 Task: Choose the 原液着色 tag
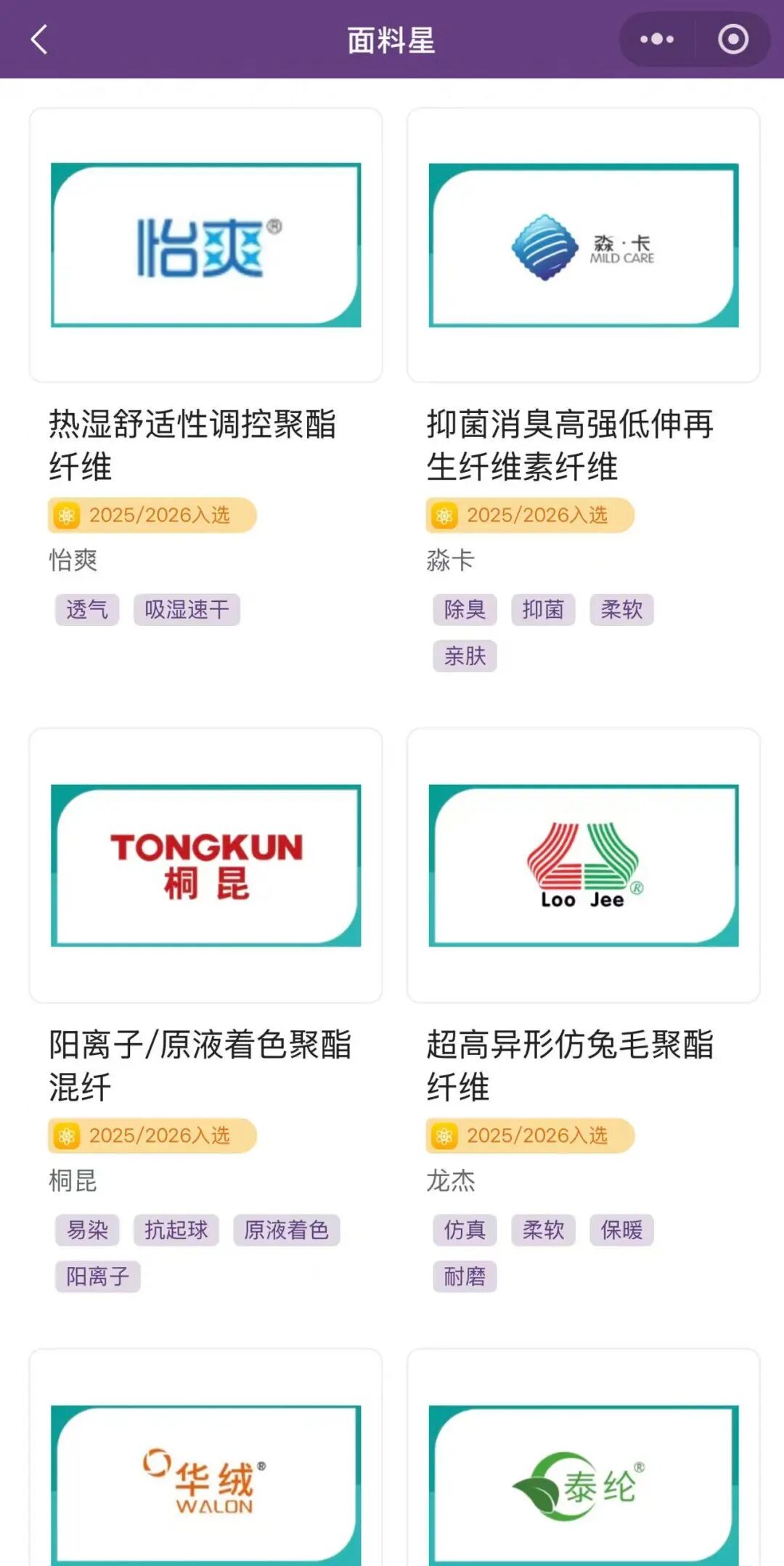click(286, 1230)
